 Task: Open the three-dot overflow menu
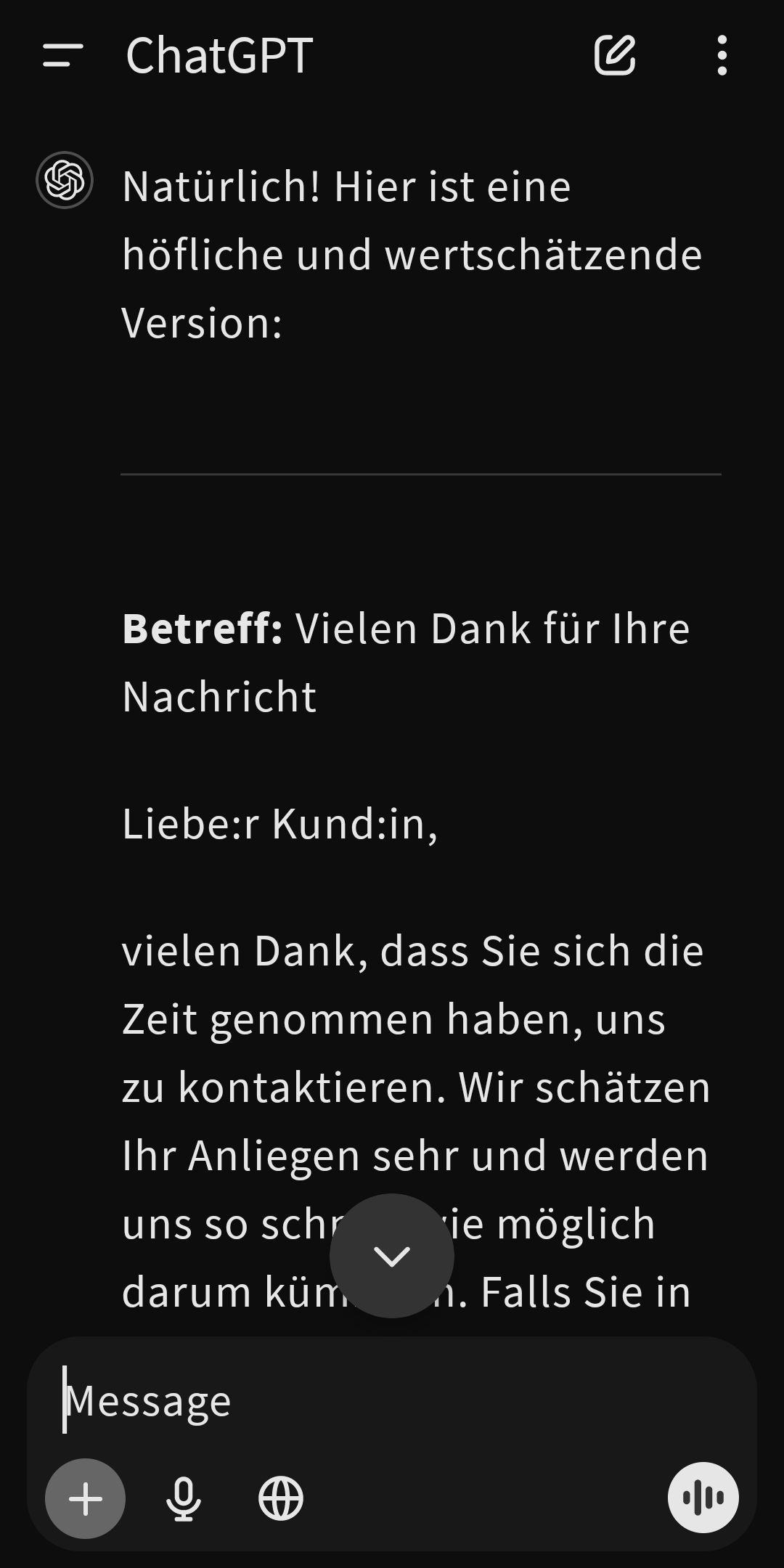(x=721, y=55)
